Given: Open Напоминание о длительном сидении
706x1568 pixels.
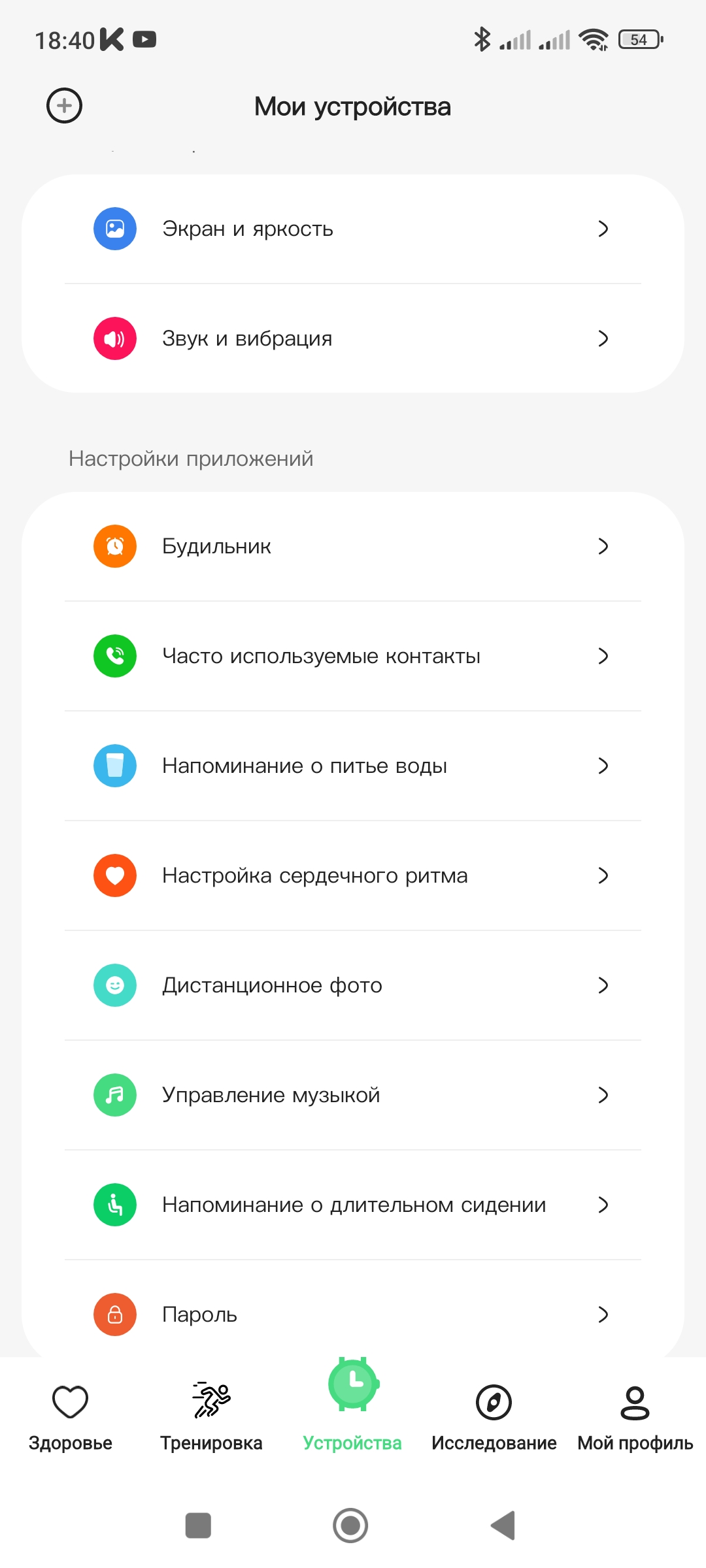Looking at the screenshot, I should tap(353, 1205).
